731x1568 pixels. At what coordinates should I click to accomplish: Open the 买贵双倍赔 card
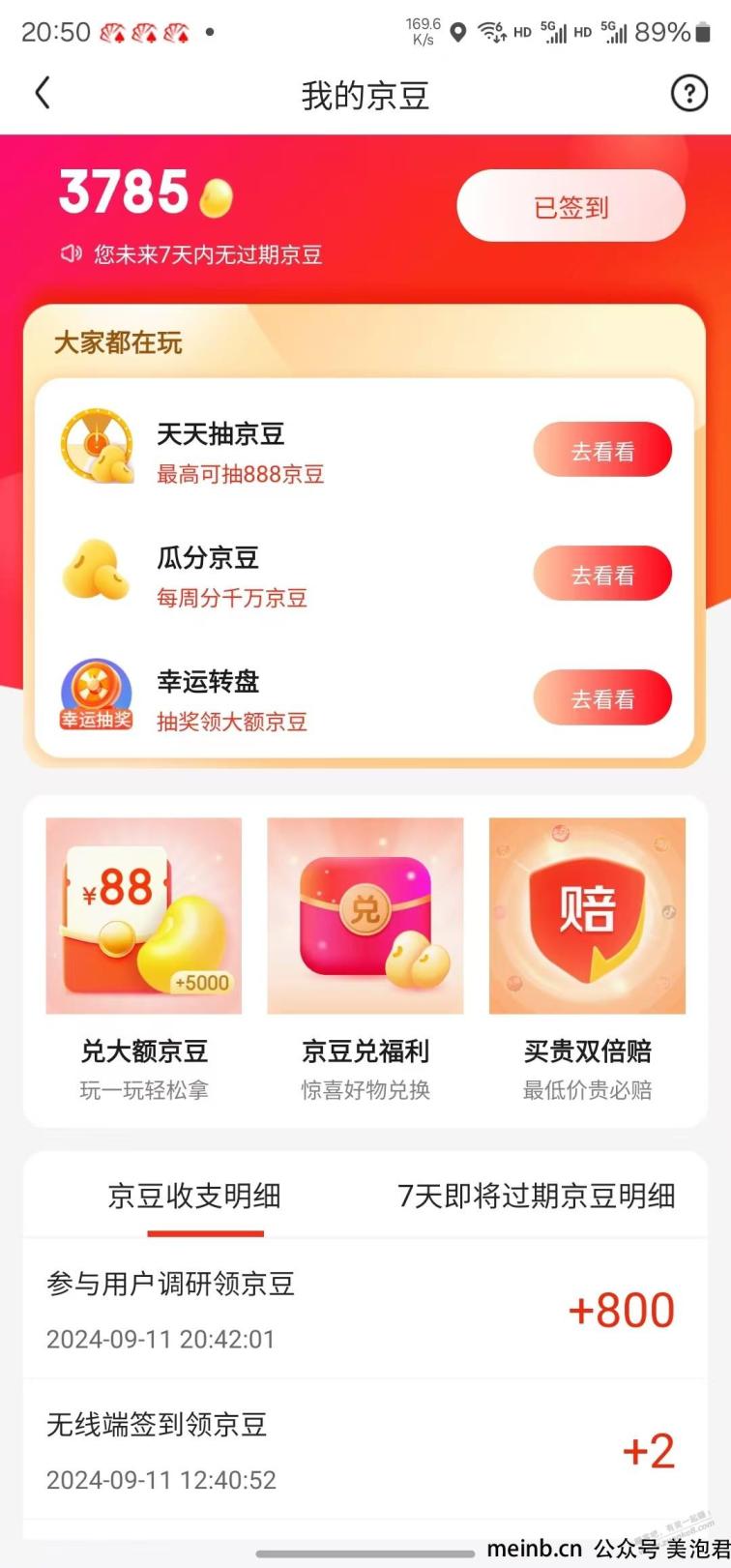pos(587,960)
